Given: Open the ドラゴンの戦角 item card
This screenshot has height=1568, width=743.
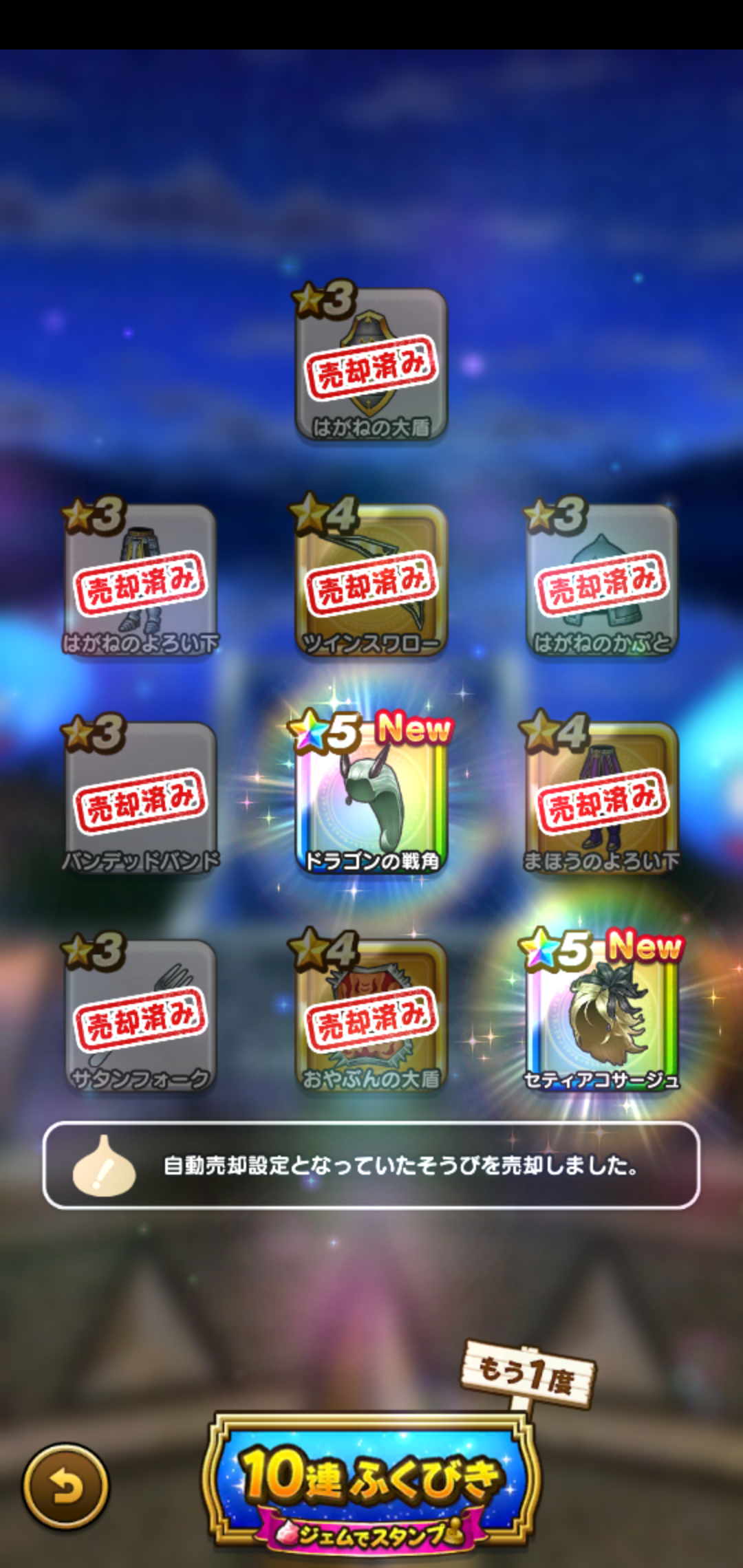Looking at the screenshot, I should [371, 798].
